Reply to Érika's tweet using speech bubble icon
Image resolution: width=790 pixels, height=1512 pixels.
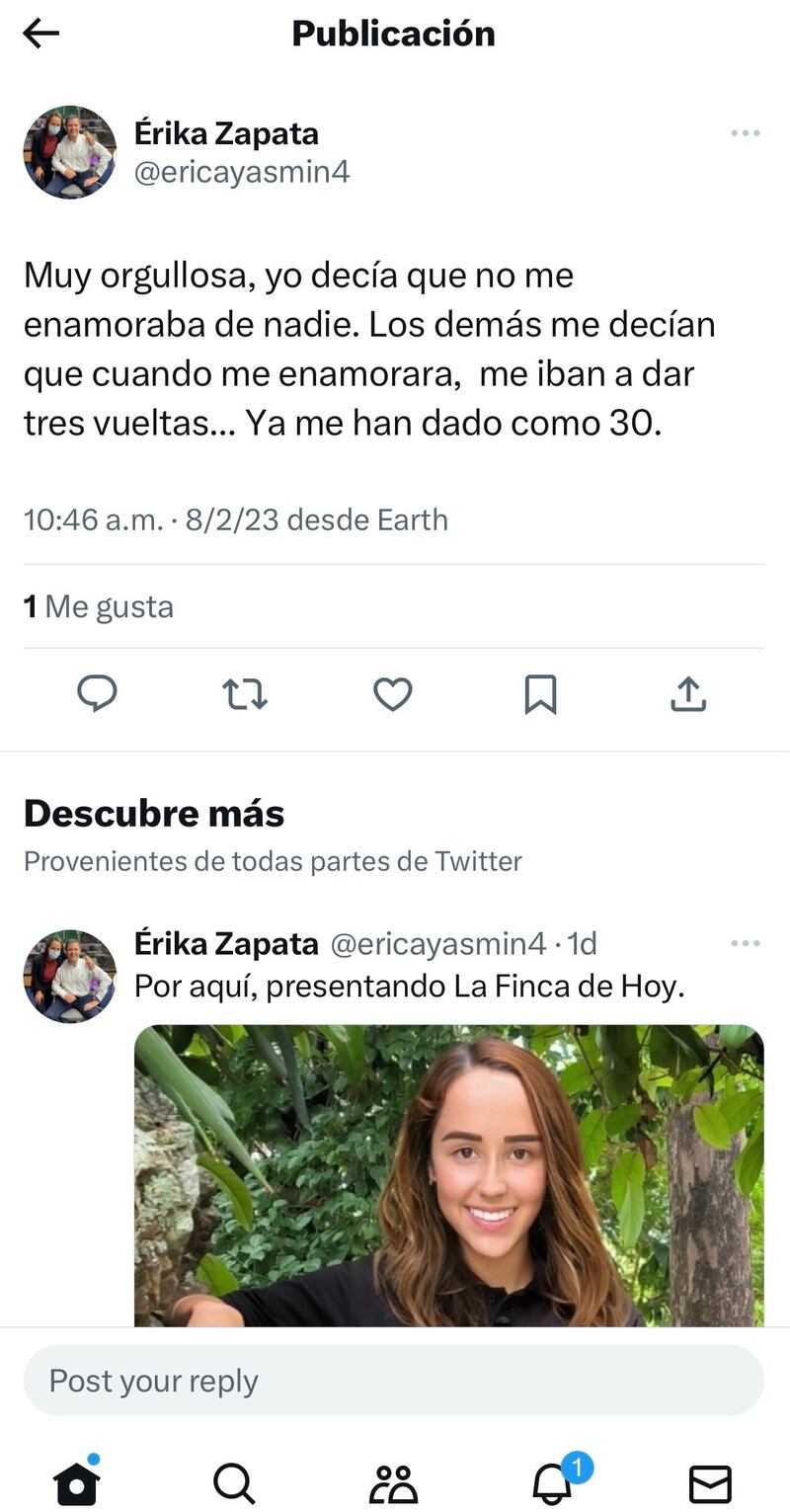click(x=97, y=694)
